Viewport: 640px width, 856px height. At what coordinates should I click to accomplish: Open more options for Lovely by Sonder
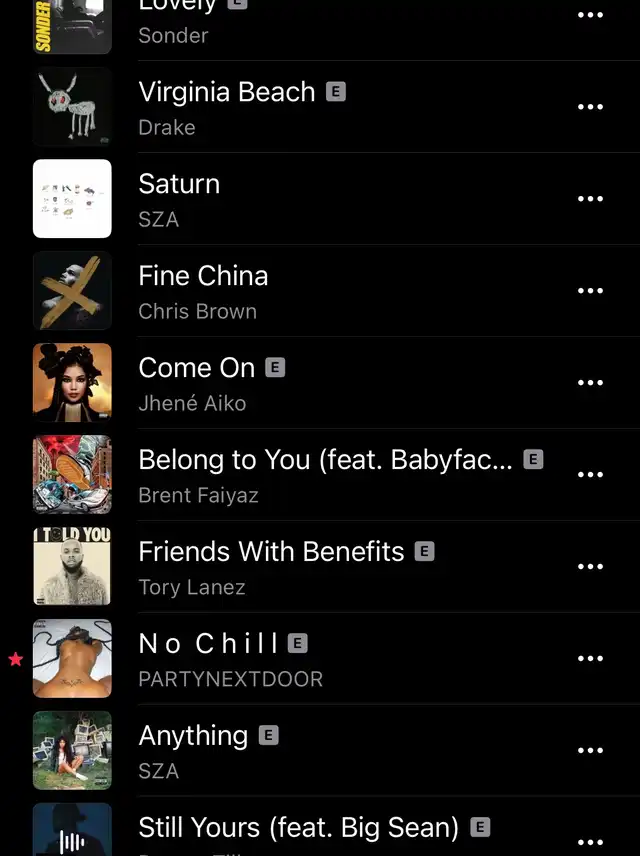pos(590,15)
